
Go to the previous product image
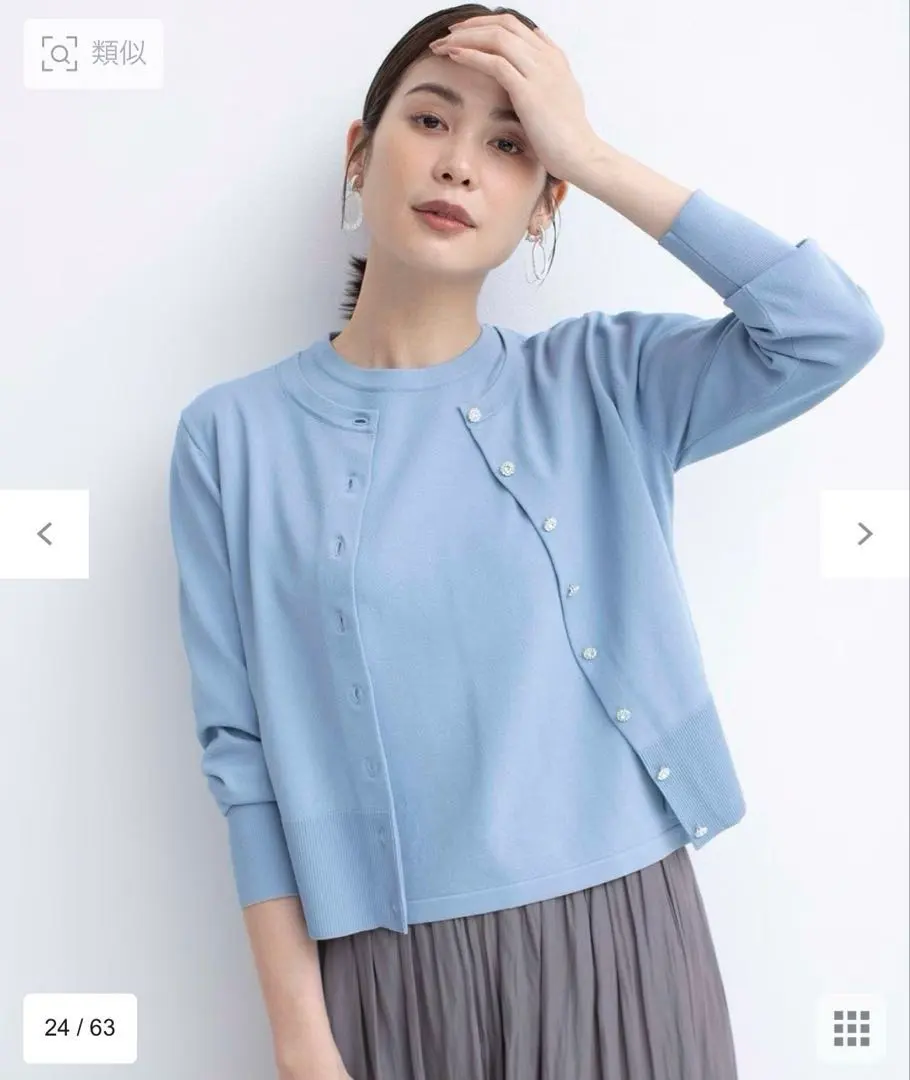click(x=44, y=534)
